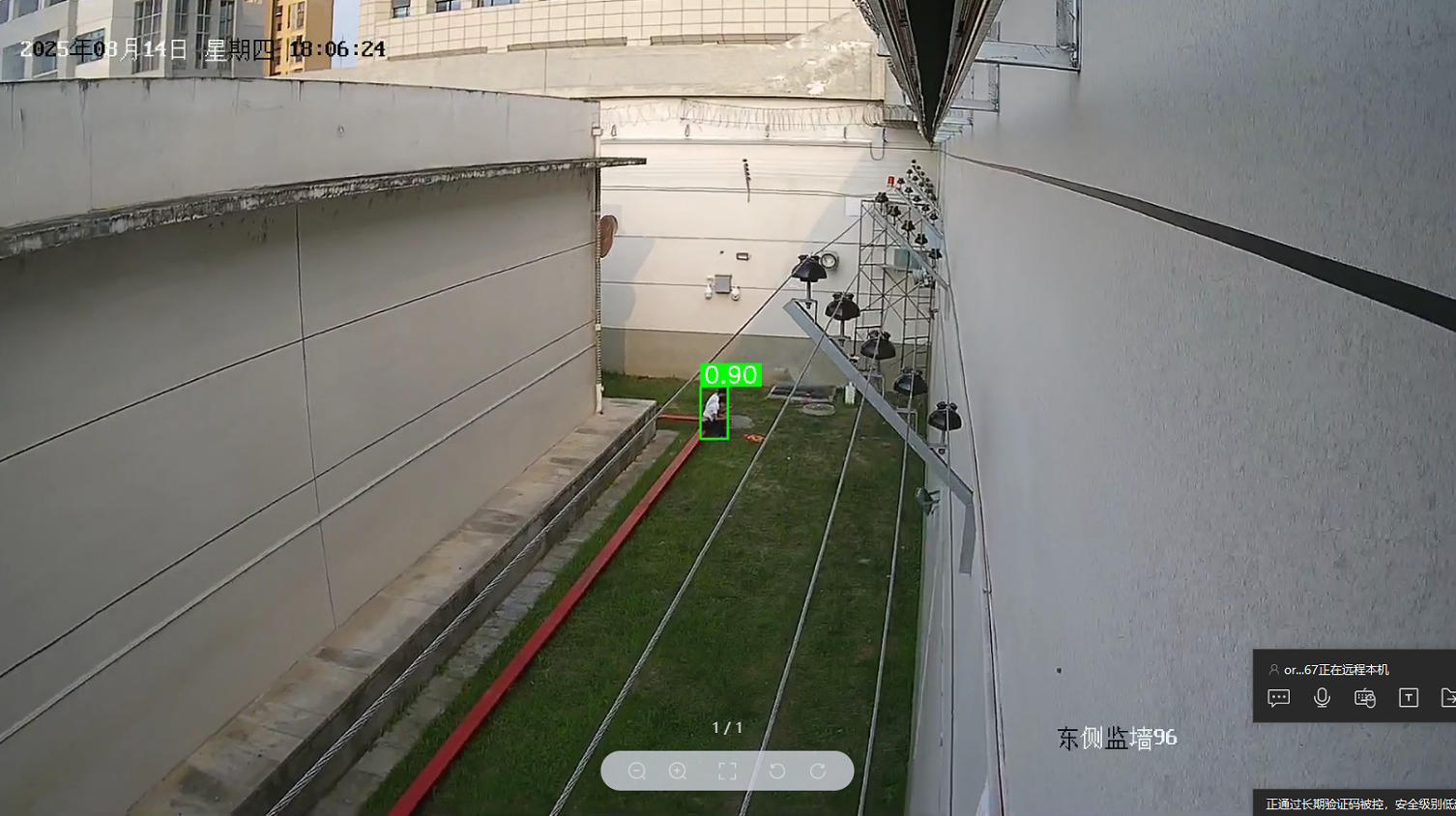1456x816 pixels.
Task: Tap the microphone icon in remote panel
Action: (1322, 698)
